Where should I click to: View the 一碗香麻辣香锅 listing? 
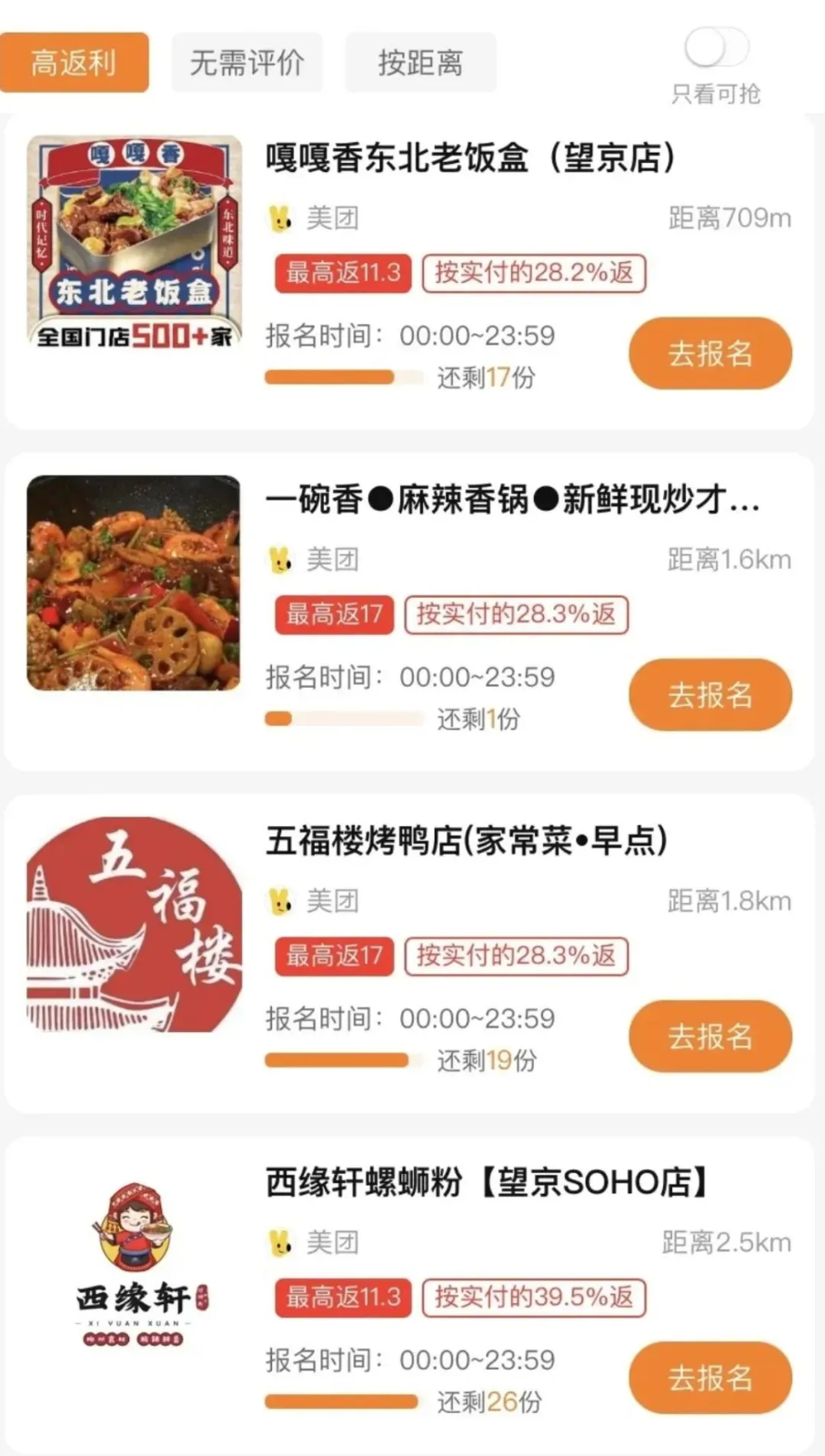tap(511, 500)
